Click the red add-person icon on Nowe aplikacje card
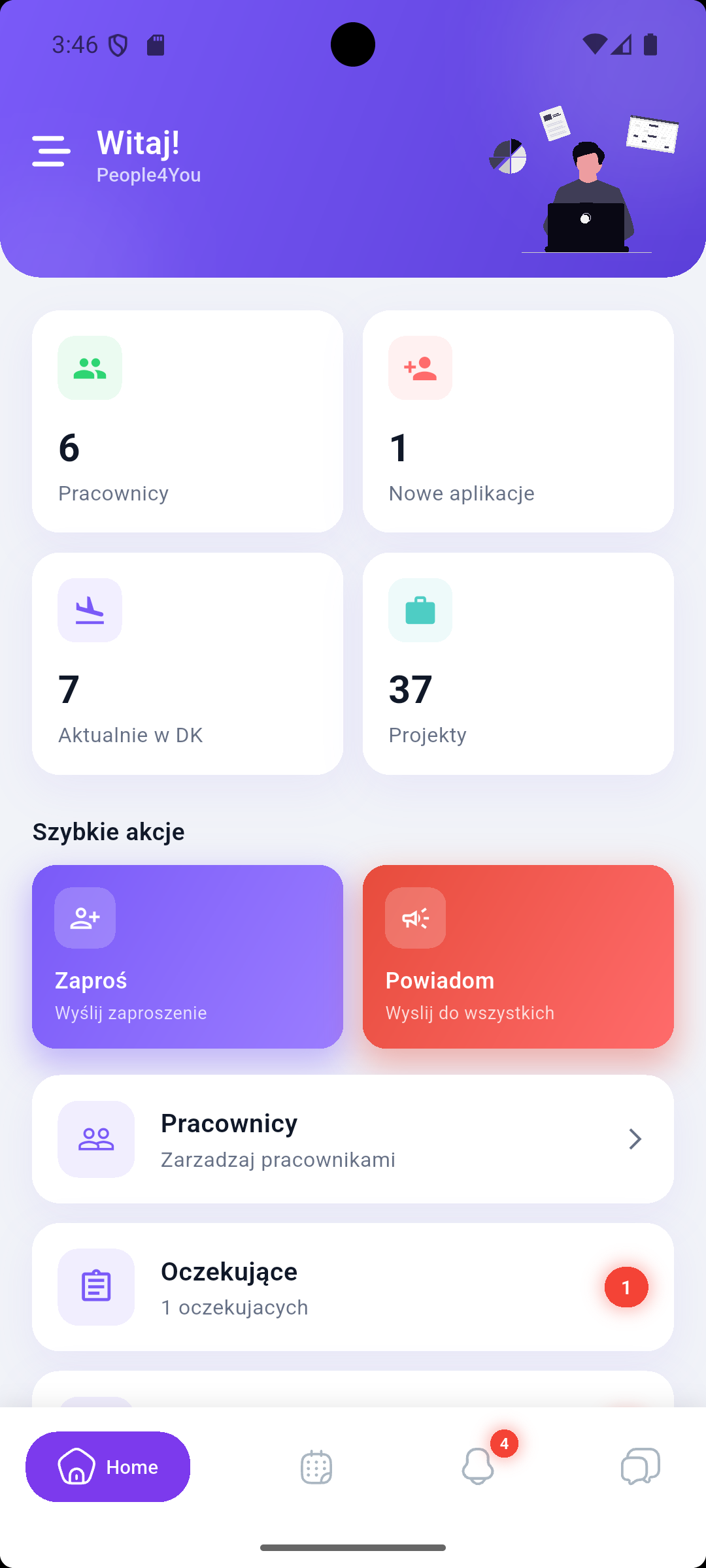The image size is (706, 1568). (420, 368)
